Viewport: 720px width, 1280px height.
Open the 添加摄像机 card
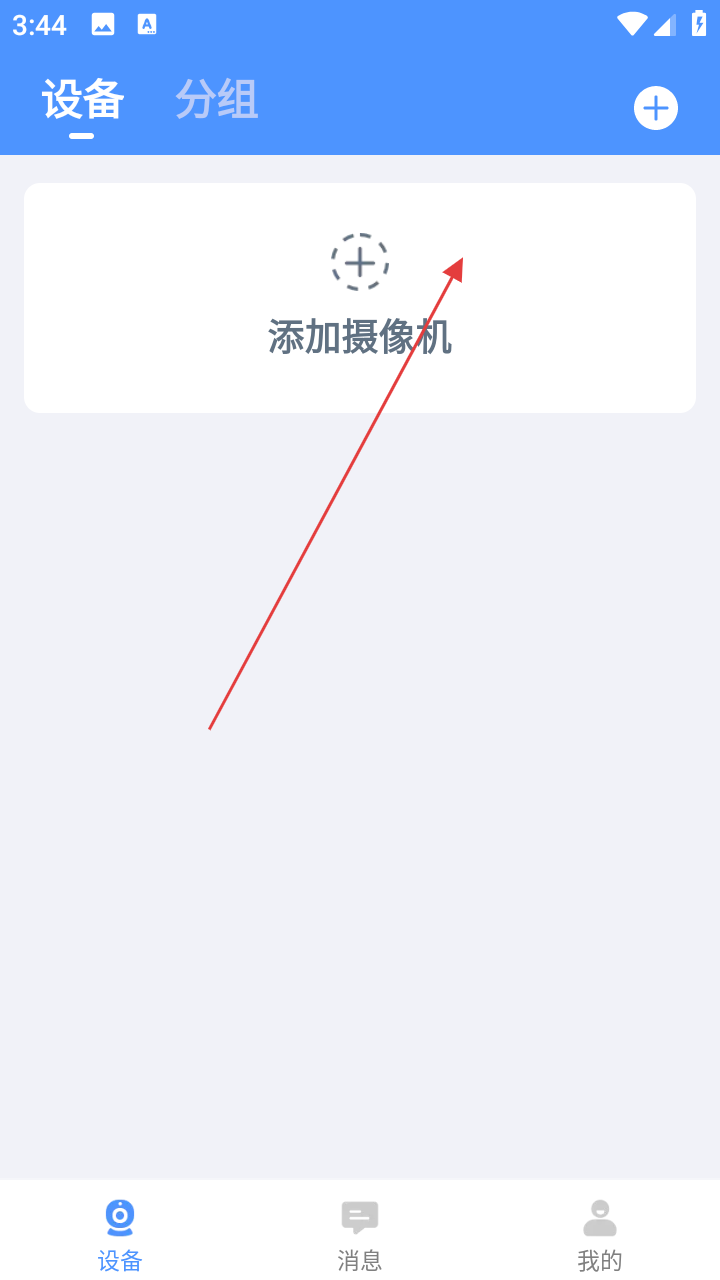tap(360, 297)
